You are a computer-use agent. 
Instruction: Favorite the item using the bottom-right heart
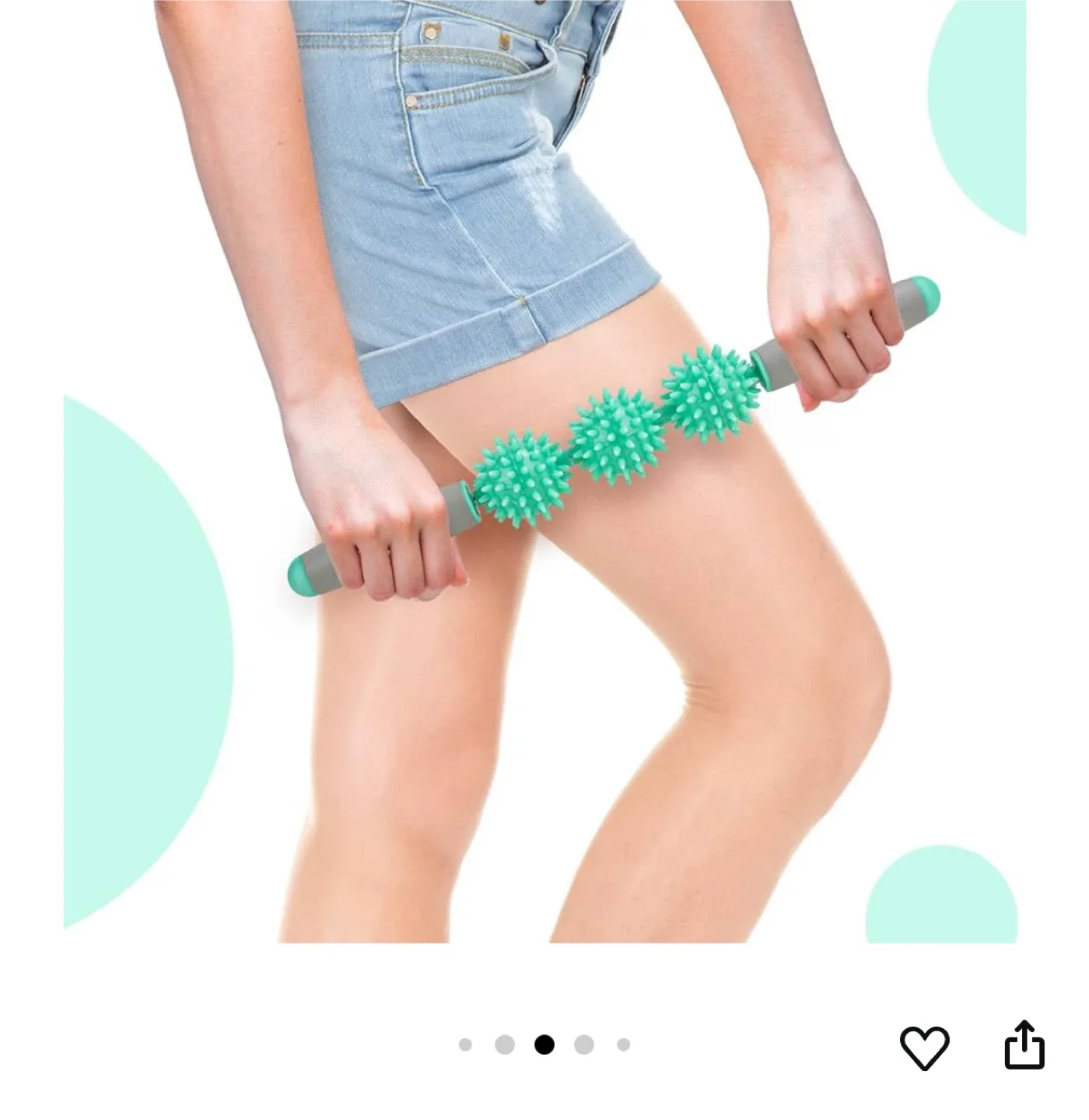[x=924, y=1048]
